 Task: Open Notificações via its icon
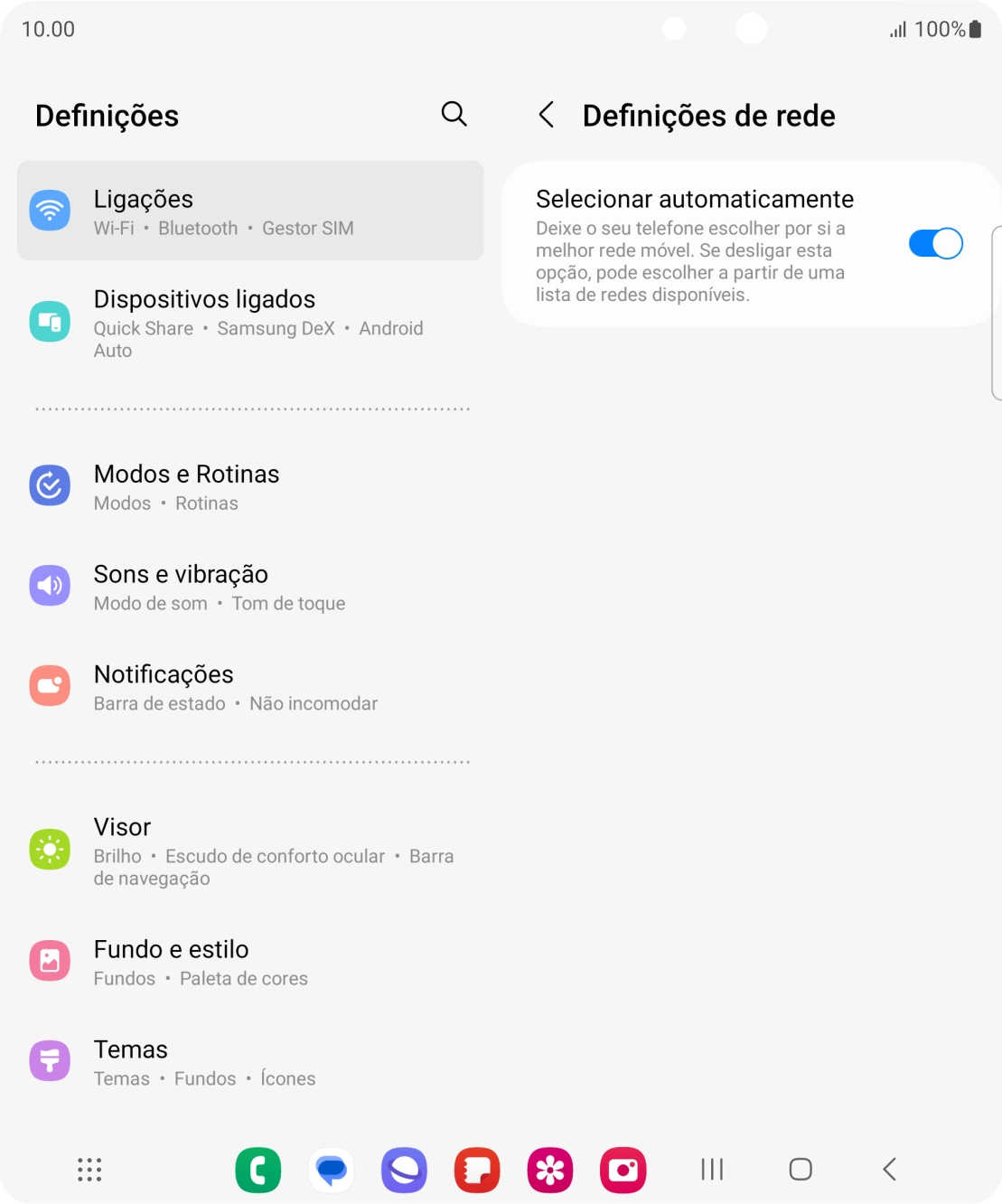click(50, 685)
